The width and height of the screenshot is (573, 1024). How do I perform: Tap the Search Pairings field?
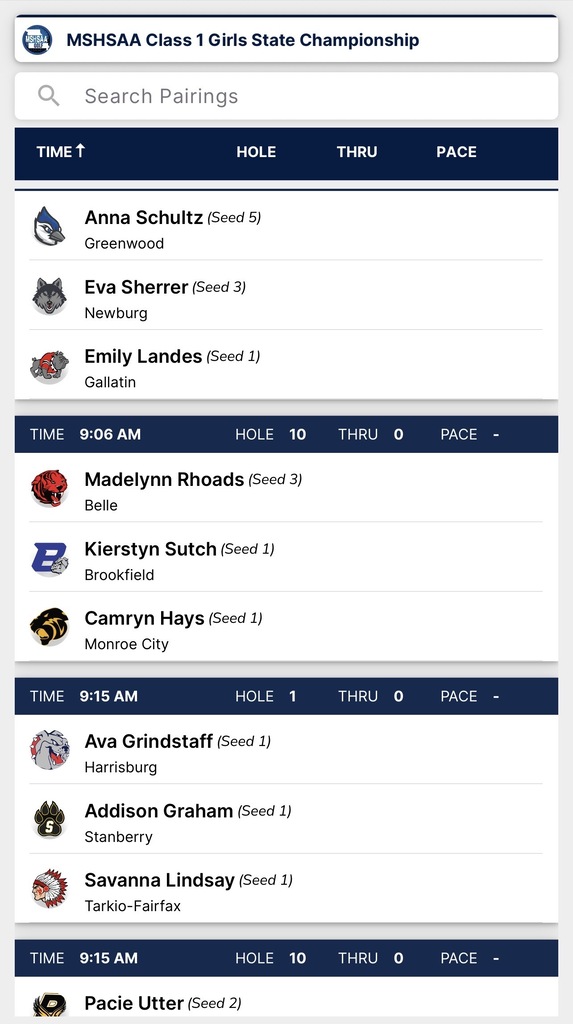286,96
